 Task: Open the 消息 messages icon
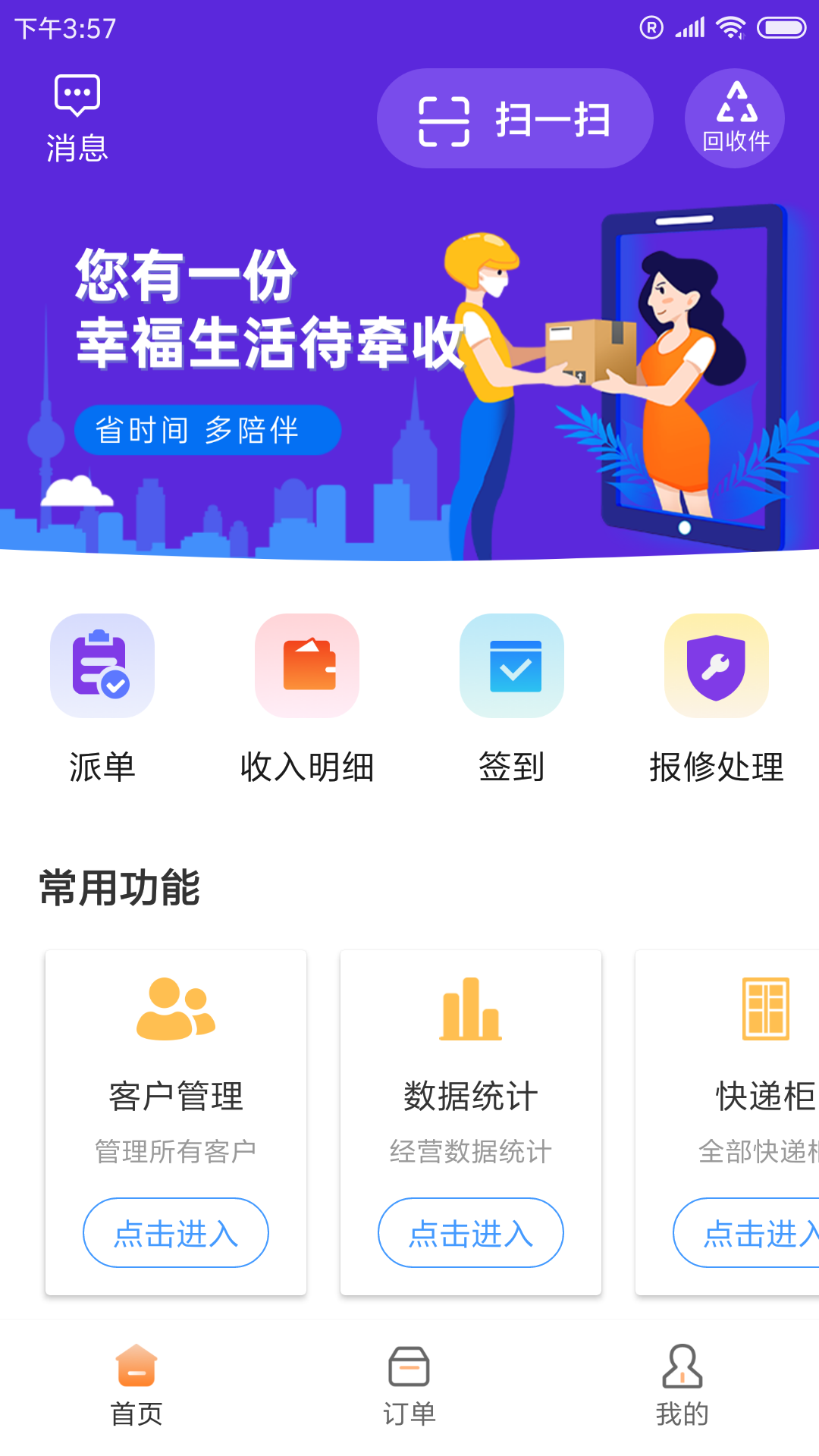pyautogui.click(x=77, y=118)
